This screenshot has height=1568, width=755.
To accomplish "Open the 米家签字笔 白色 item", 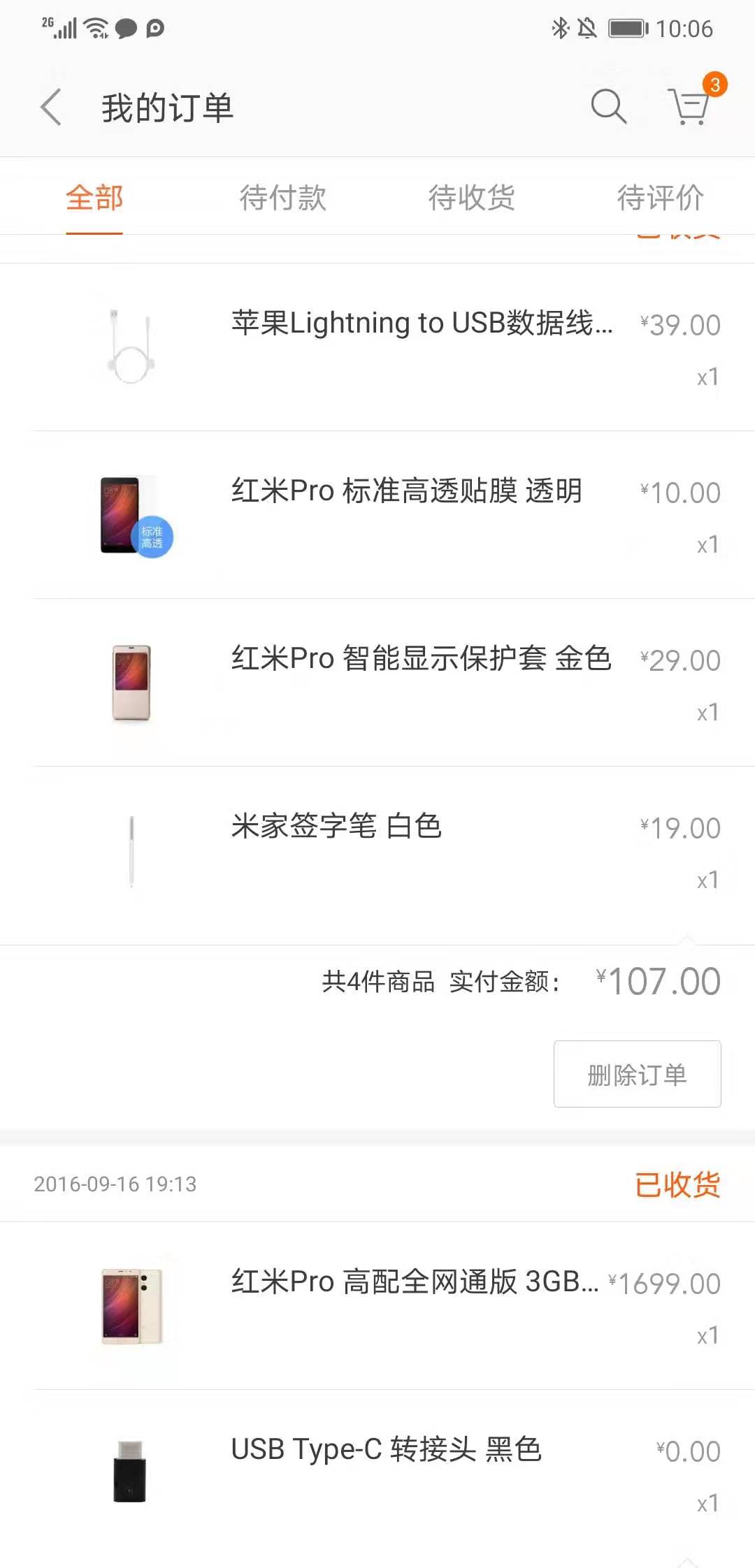I will click(x=336, y=827).
